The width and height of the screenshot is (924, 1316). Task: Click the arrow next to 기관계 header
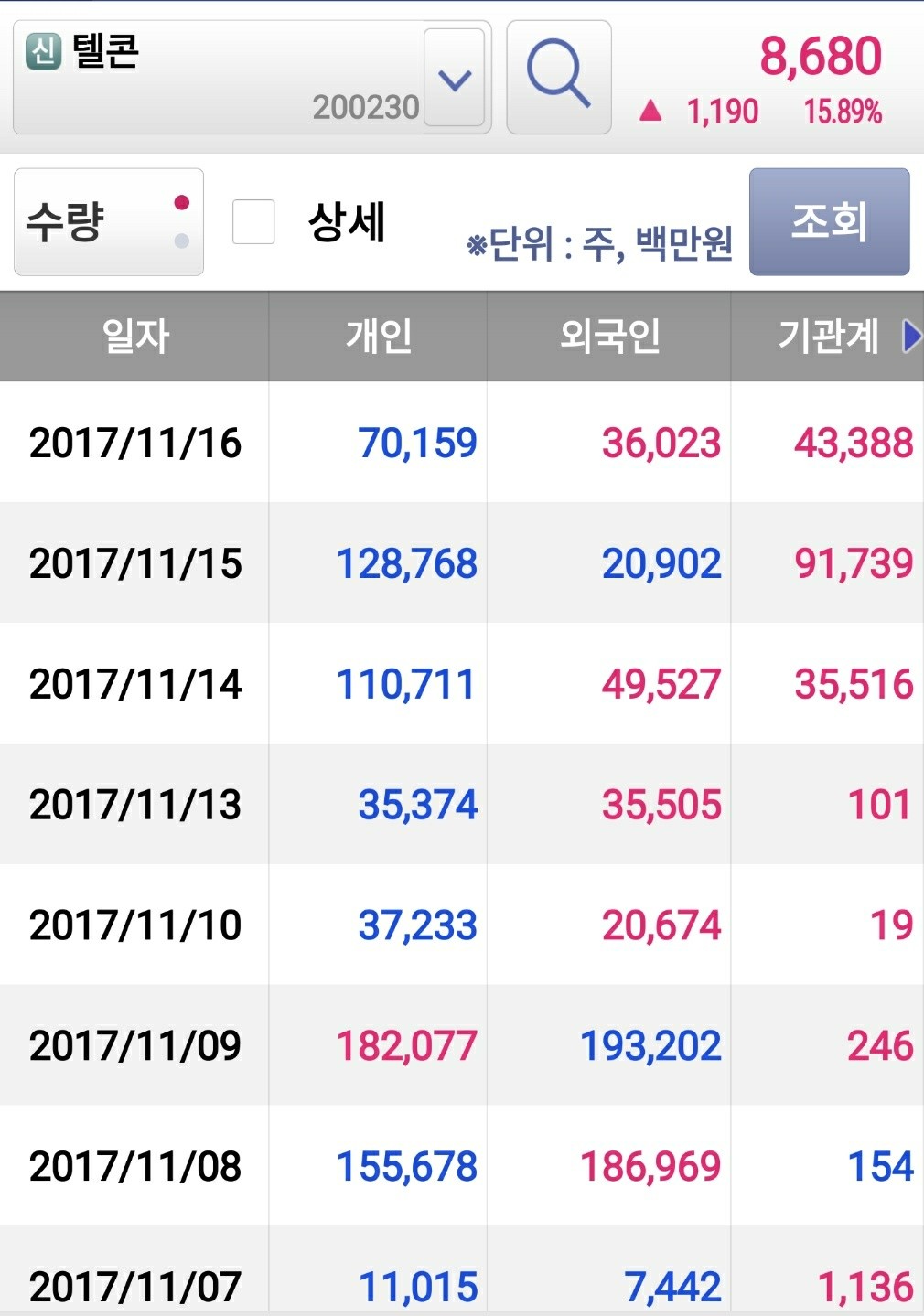point(909,337)
